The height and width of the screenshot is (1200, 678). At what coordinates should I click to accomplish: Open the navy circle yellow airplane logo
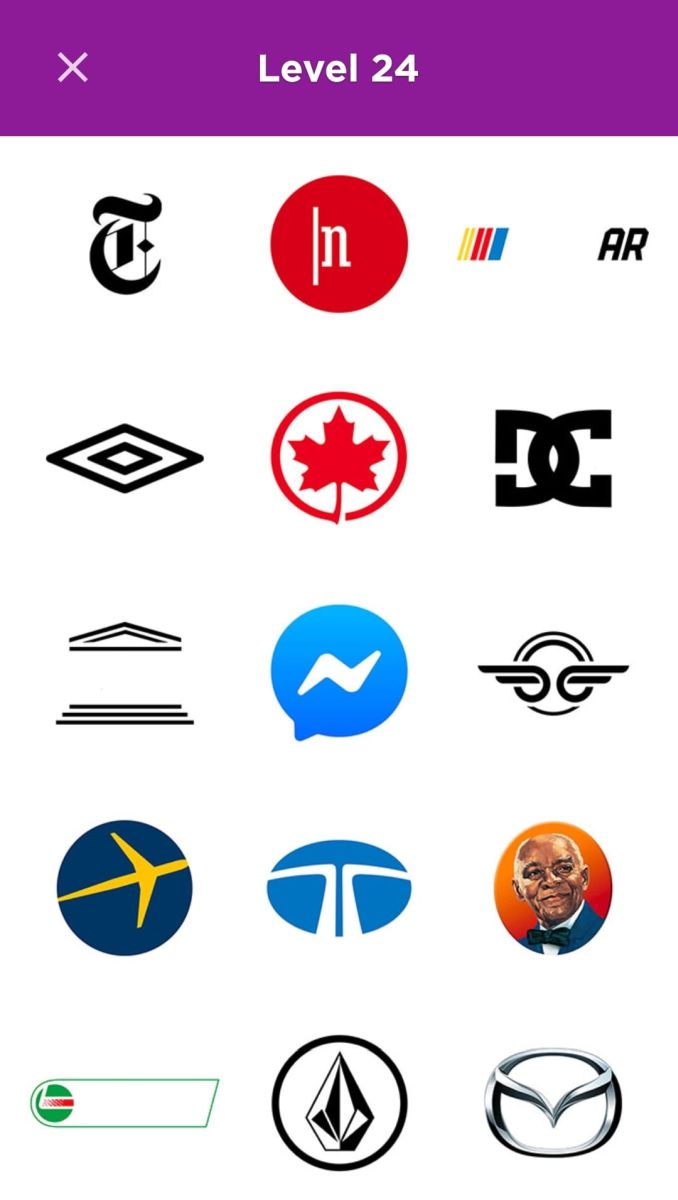point(125,888)
